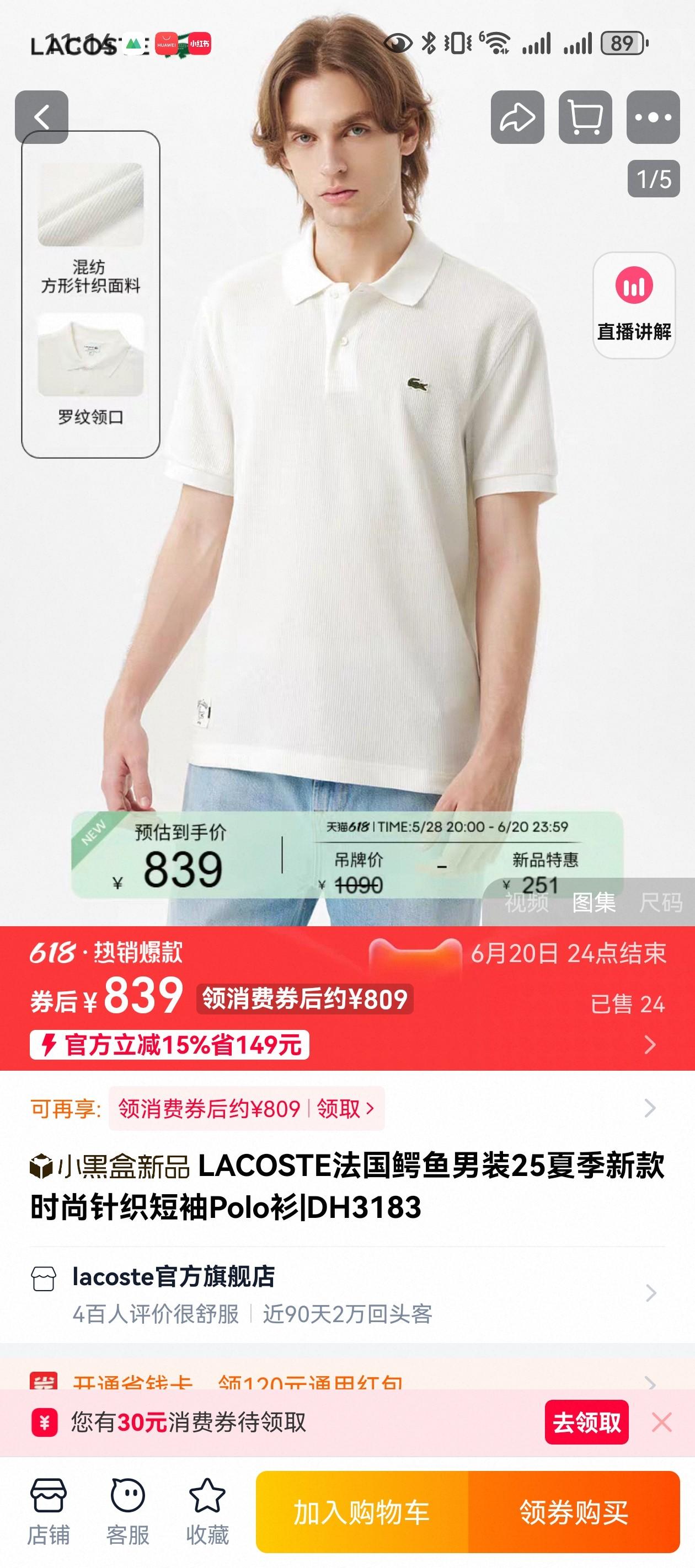695x1568 pixels.
Task: Tap 领券购买 to buy with coupon
Action: point(573,1512)
